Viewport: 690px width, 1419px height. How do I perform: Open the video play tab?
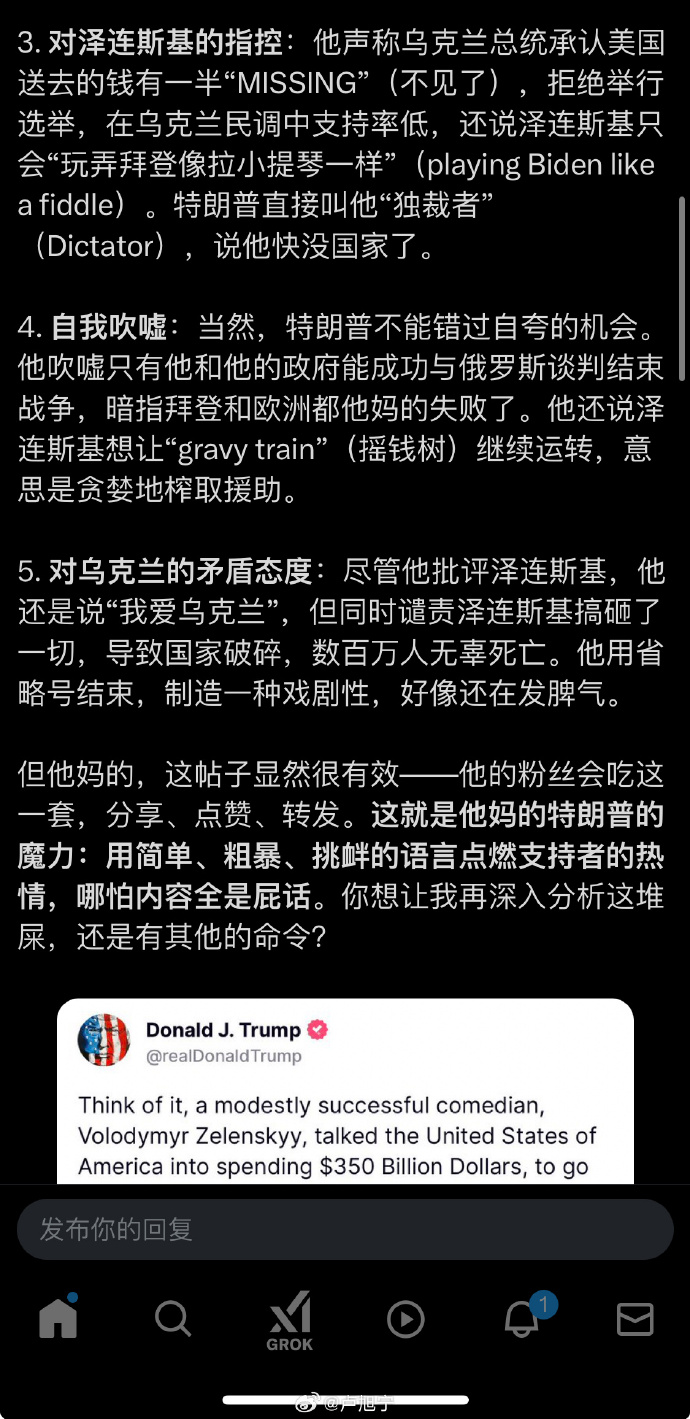pyautogui.click(x=405, y=1319)
